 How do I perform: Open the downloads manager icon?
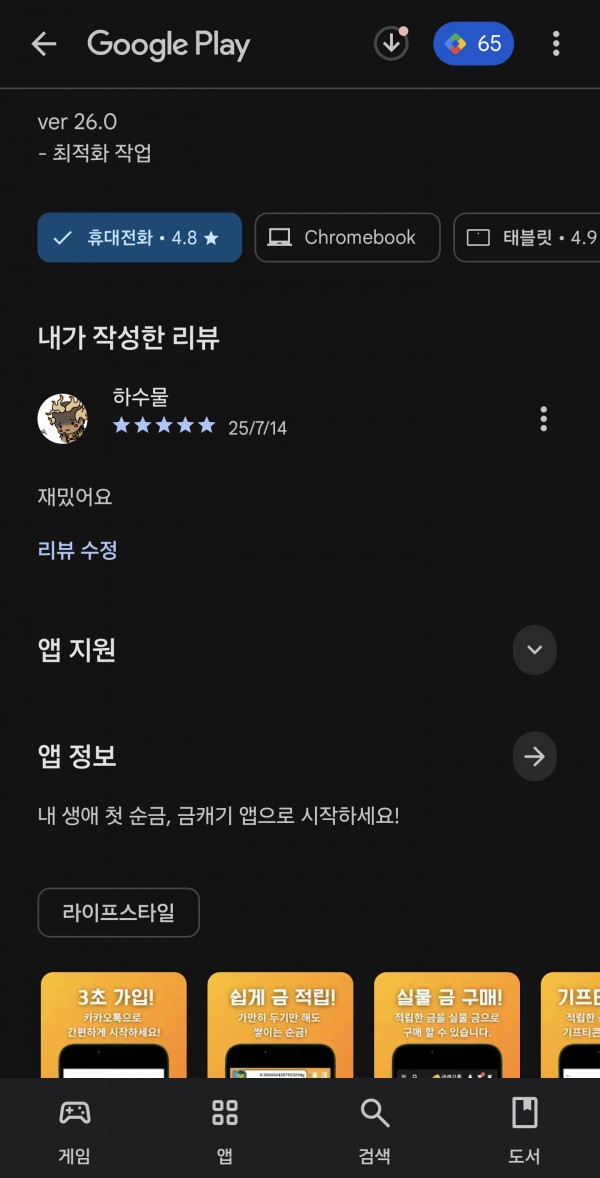(391, 44)
